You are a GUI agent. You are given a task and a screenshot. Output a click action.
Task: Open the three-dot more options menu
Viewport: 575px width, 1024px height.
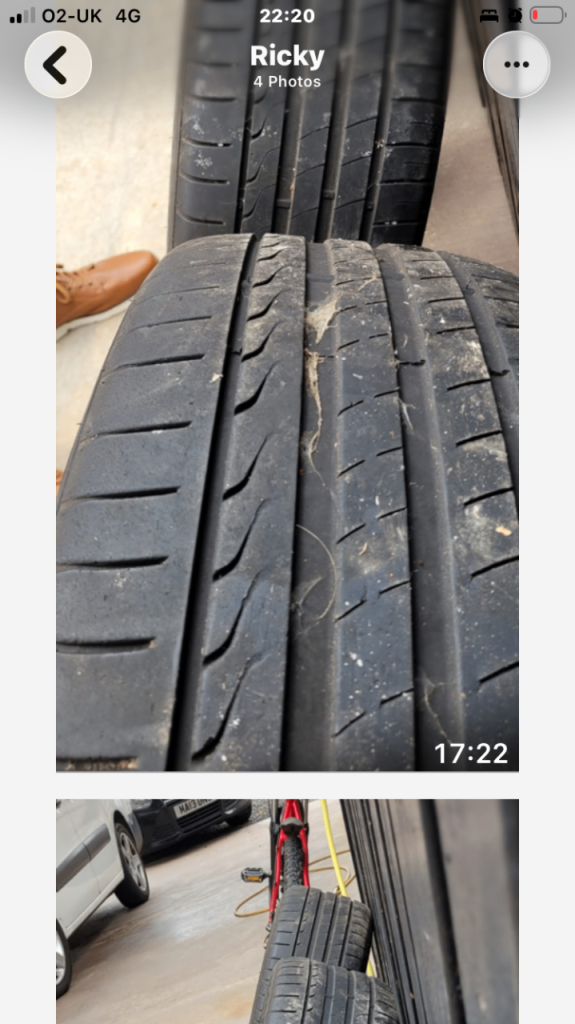click(517, 65)
